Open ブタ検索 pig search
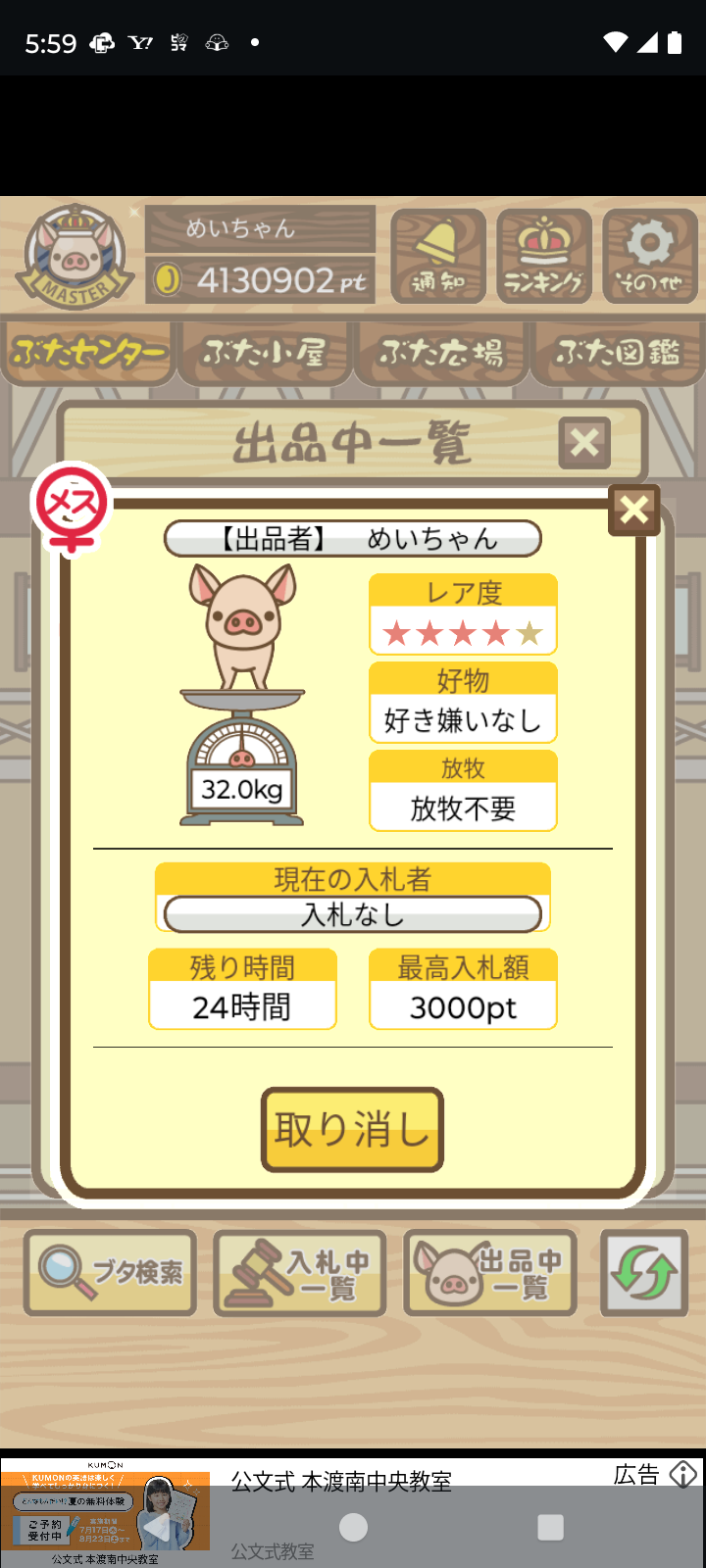 coord(110,1272)
